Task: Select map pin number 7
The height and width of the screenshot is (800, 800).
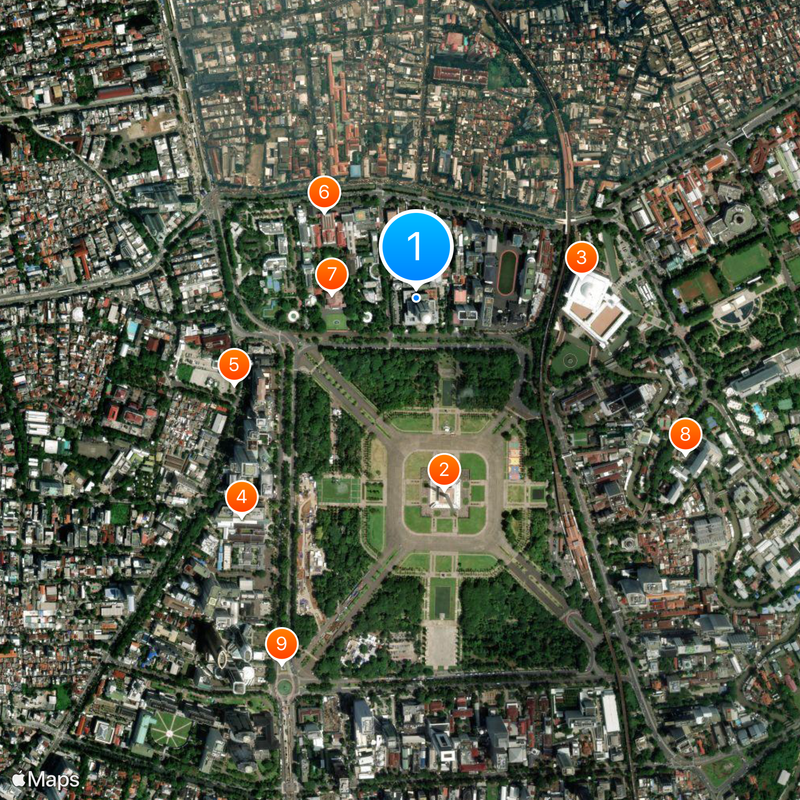Action: 331,274
